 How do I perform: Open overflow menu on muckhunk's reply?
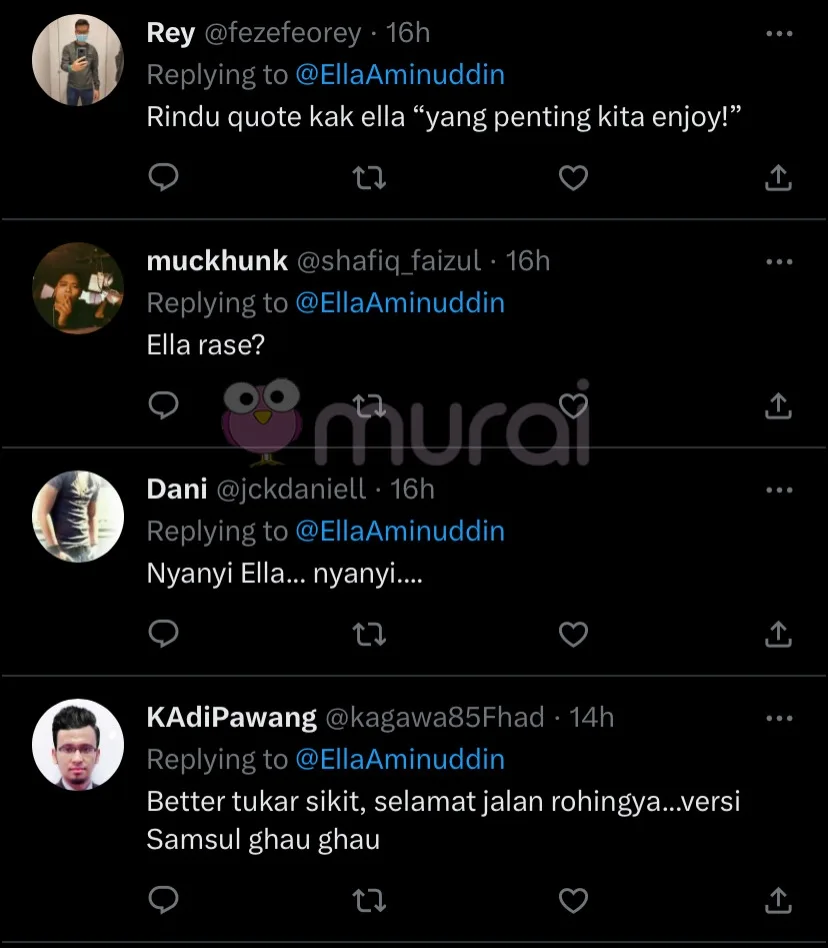778,261
